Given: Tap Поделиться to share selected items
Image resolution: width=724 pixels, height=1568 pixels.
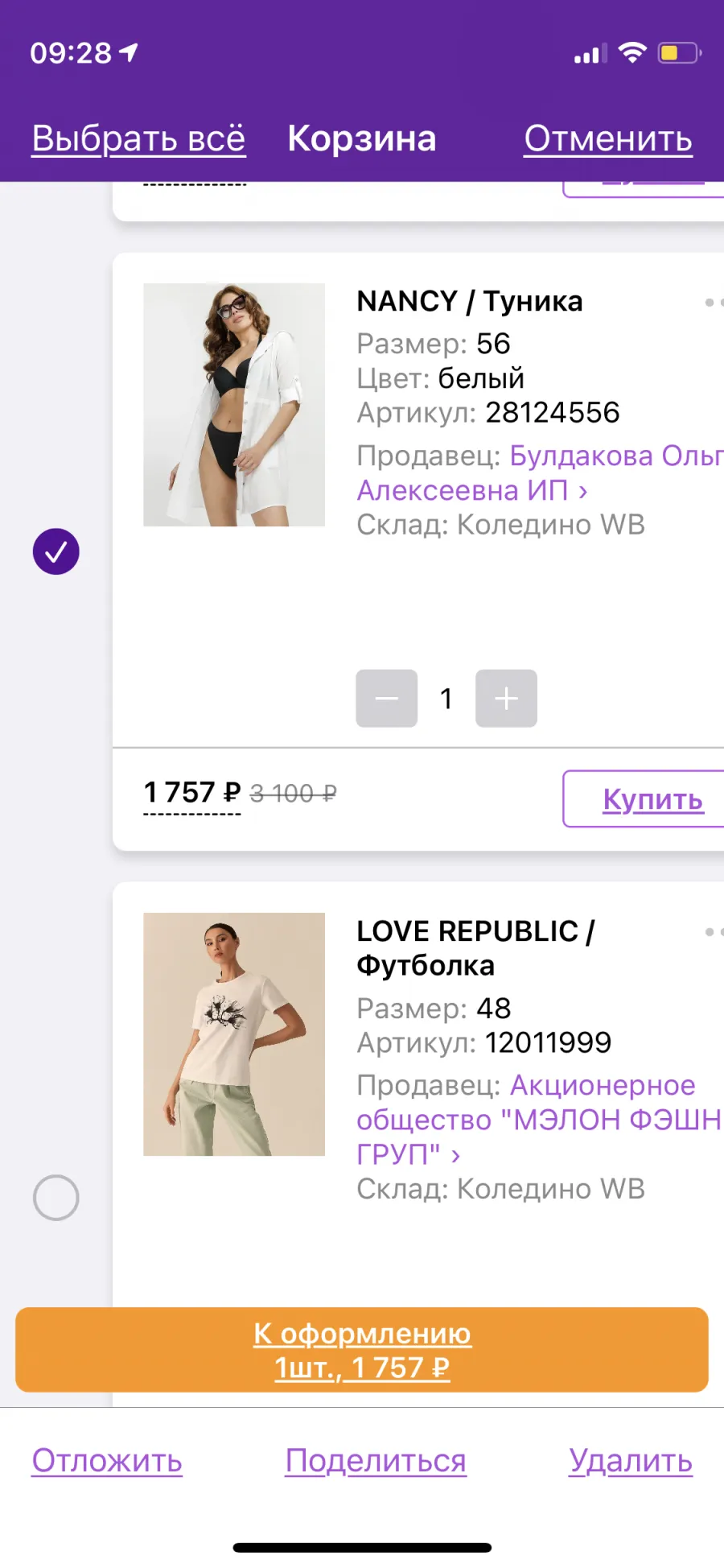Looking at the screenshot, I should 376,1460.
